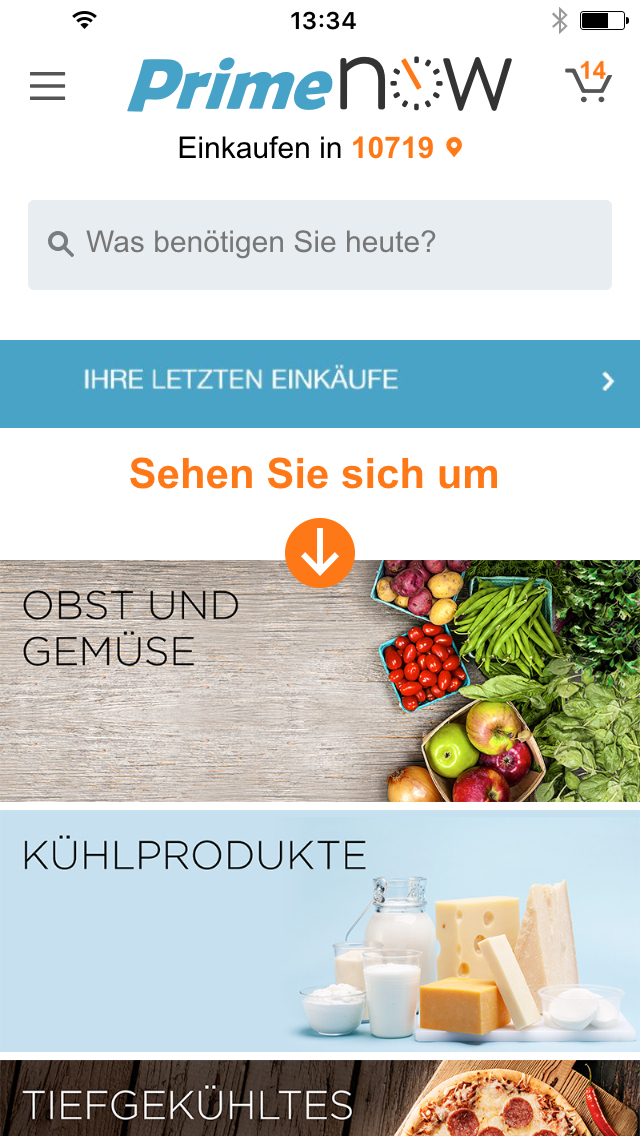Open the Kühlprodukte category

[x=320, y=930]
